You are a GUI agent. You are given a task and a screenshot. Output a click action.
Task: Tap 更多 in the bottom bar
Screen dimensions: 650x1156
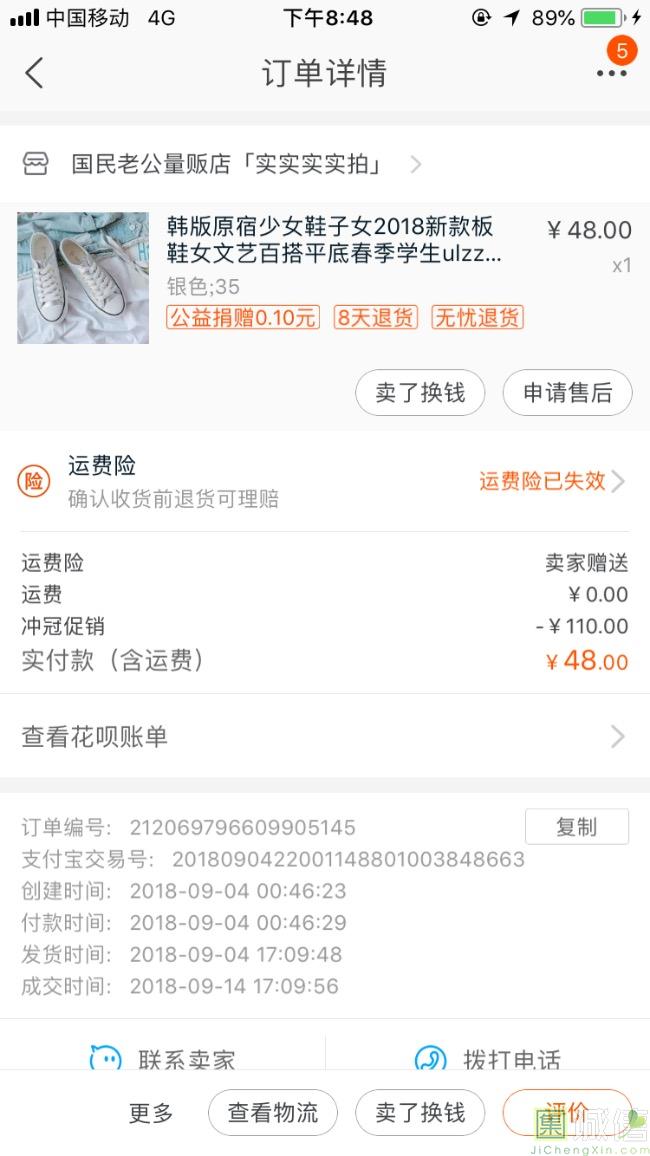coord(151,1113)
